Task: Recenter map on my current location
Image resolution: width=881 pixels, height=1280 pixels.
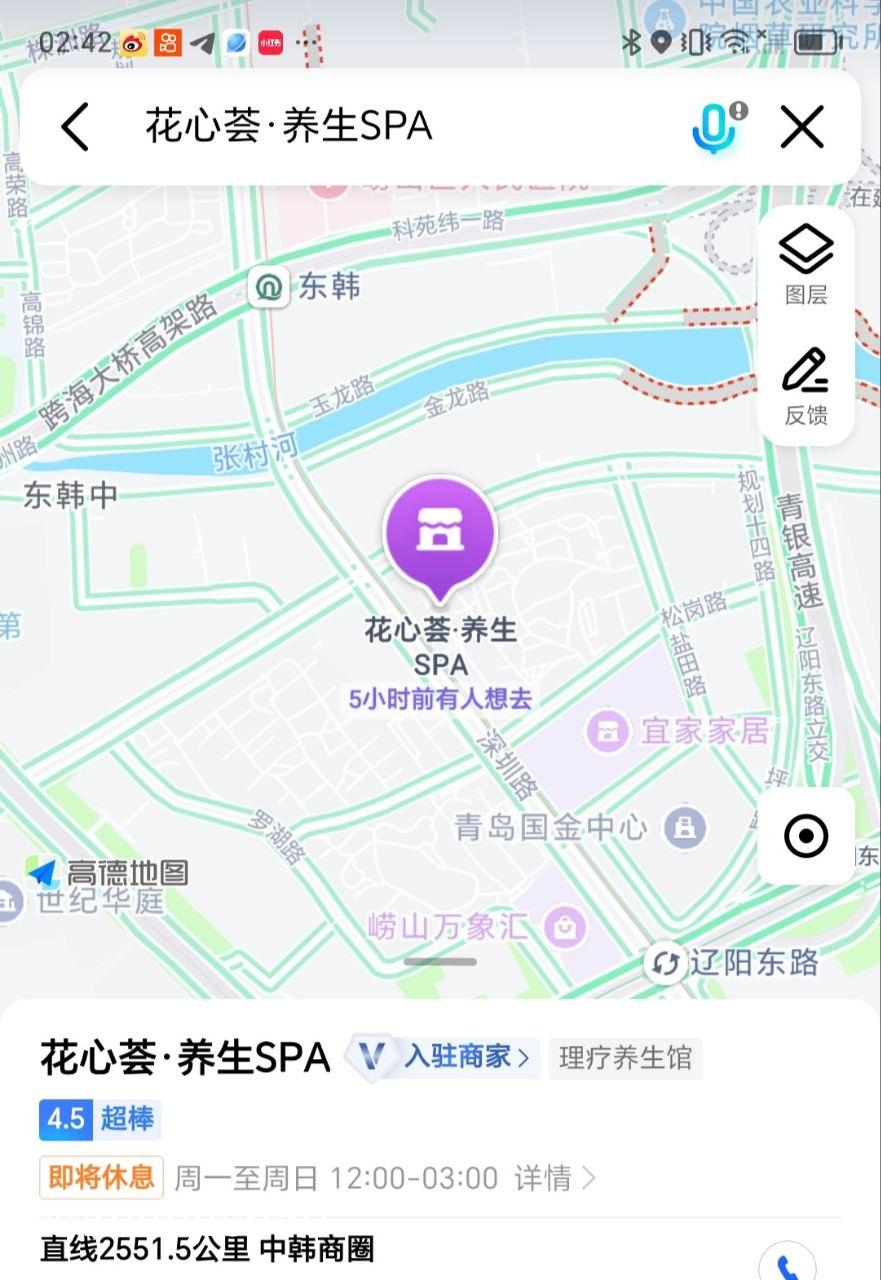Action: coord(806,836)
